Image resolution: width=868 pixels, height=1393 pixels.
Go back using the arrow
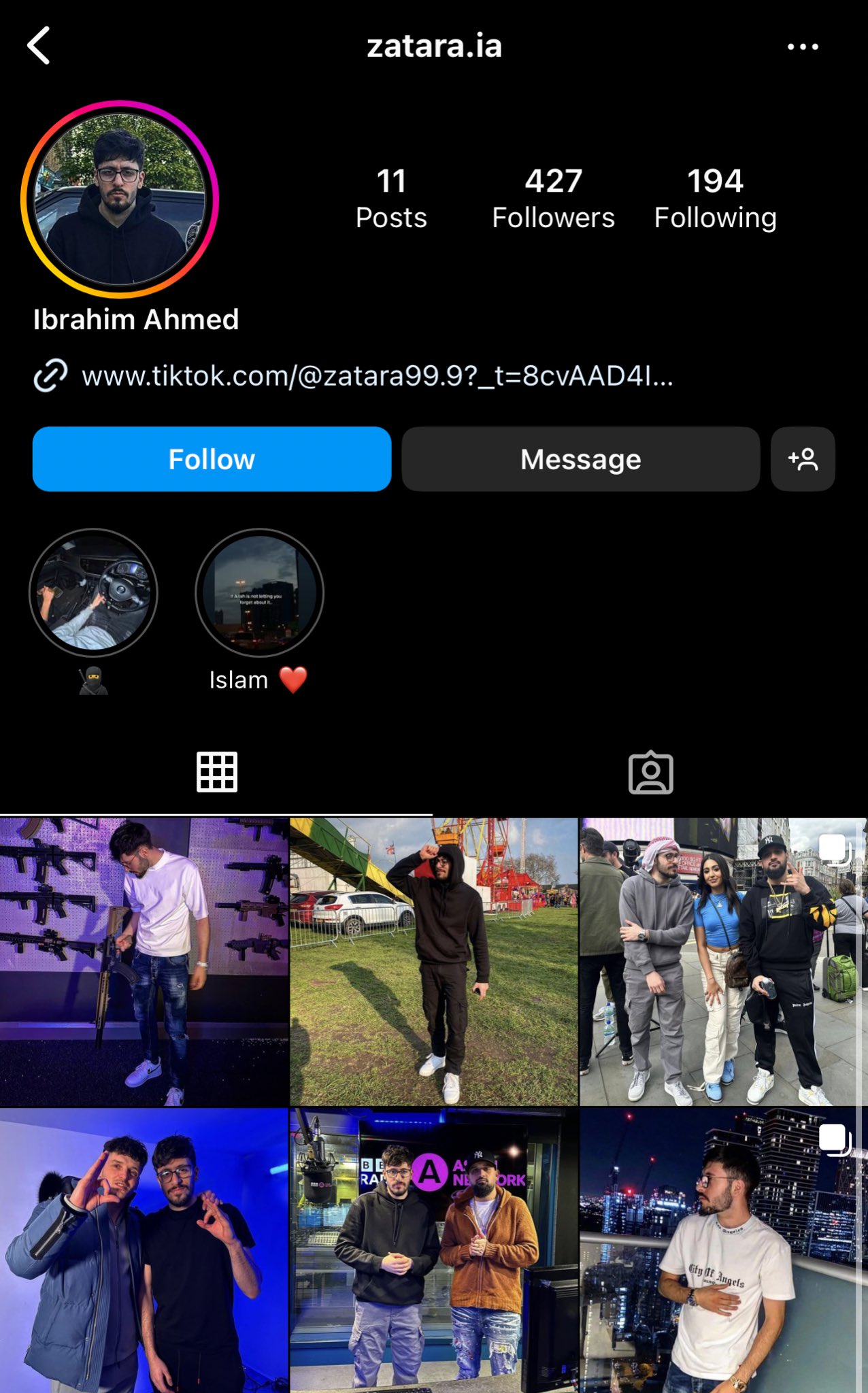(39, 46)
